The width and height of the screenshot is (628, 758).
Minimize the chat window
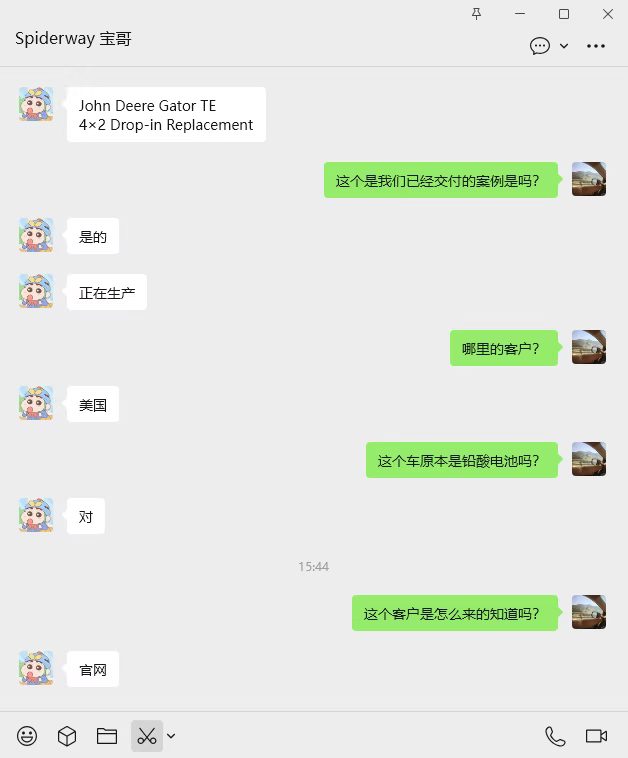[520, 14]
